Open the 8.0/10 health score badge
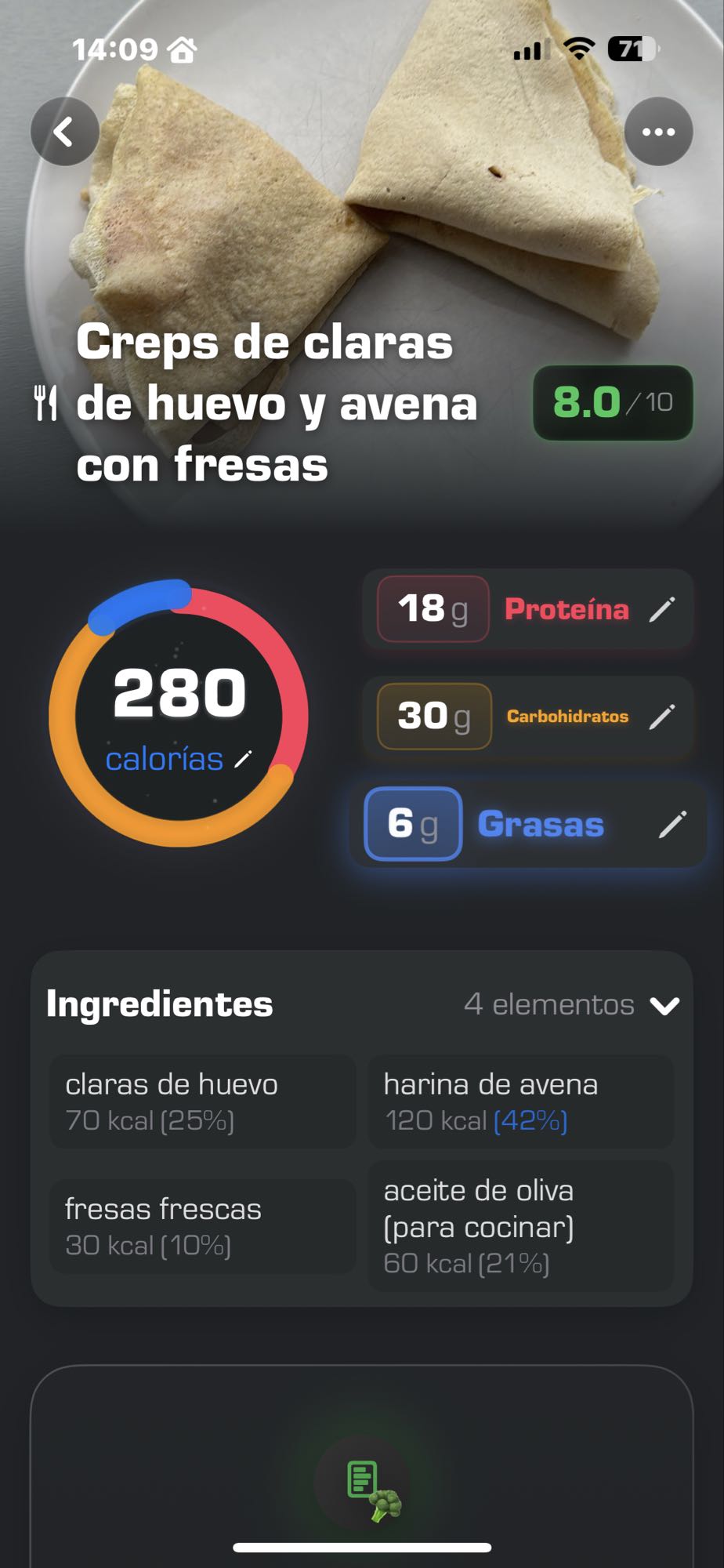This screenshot has height=1568, width=724. point(613,404)
